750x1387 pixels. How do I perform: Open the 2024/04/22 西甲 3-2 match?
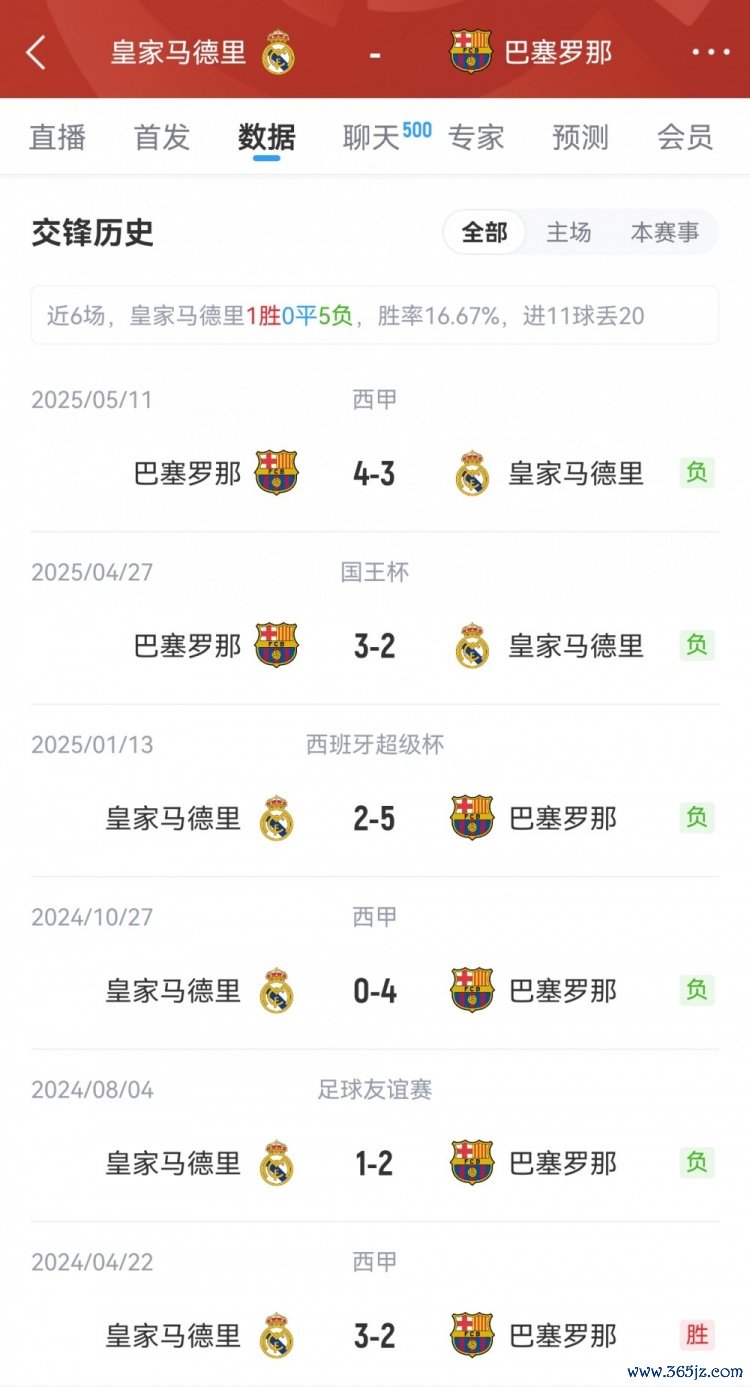(x=375, y=1335)
